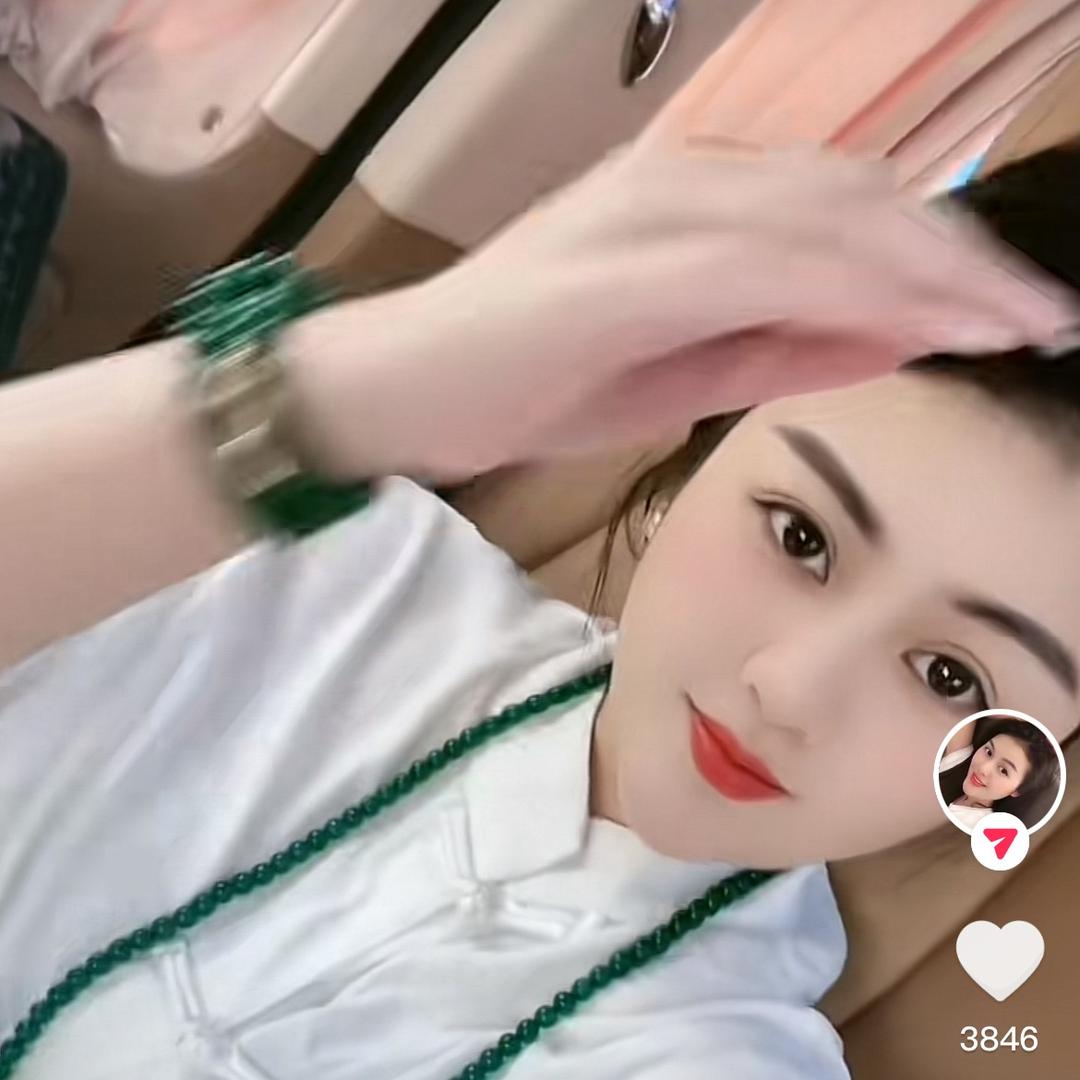Open the creator's profile avatar
This screenshot has height=1080, width=1080.
click(x=999, y=770)
